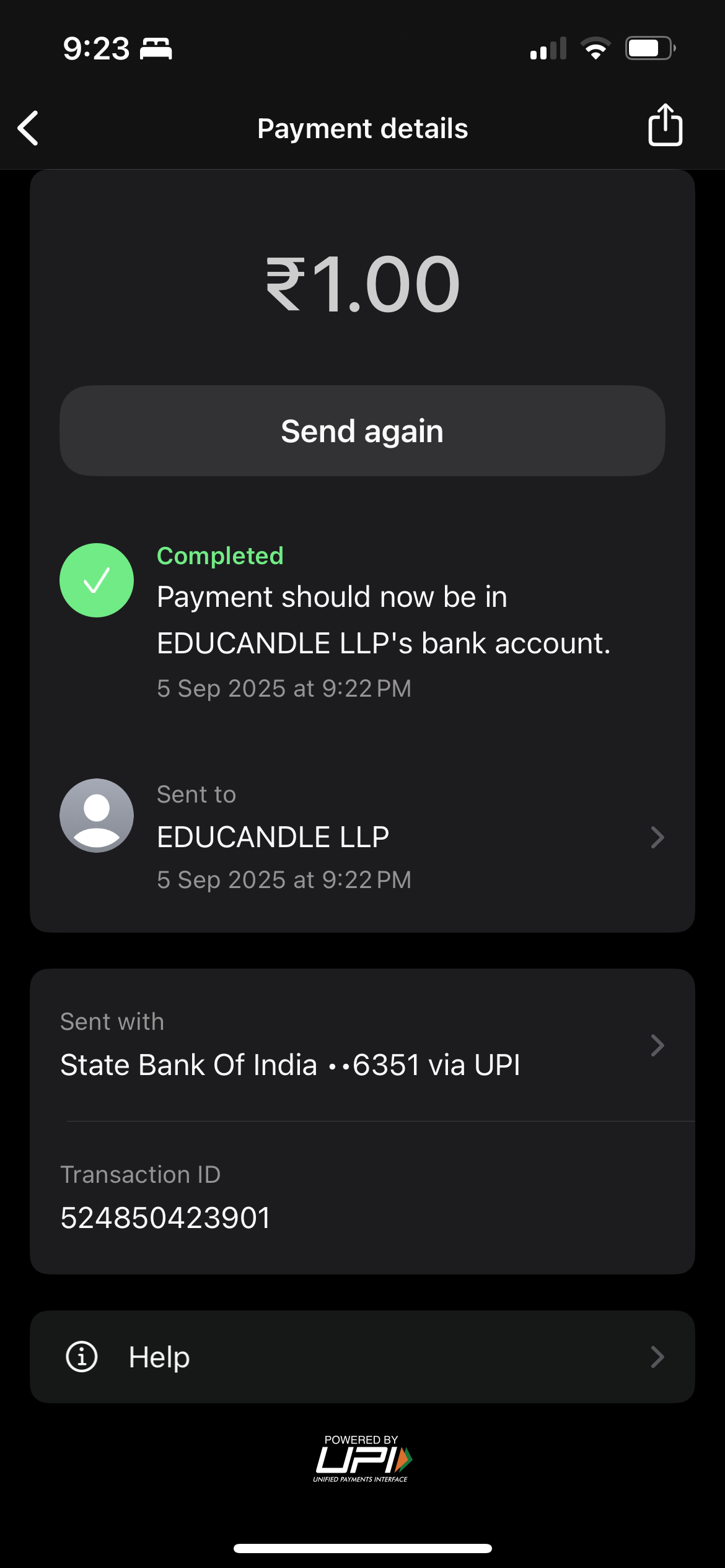The image size is (725, 1568).
Task: Tap the Send again button
Action: 362,431
